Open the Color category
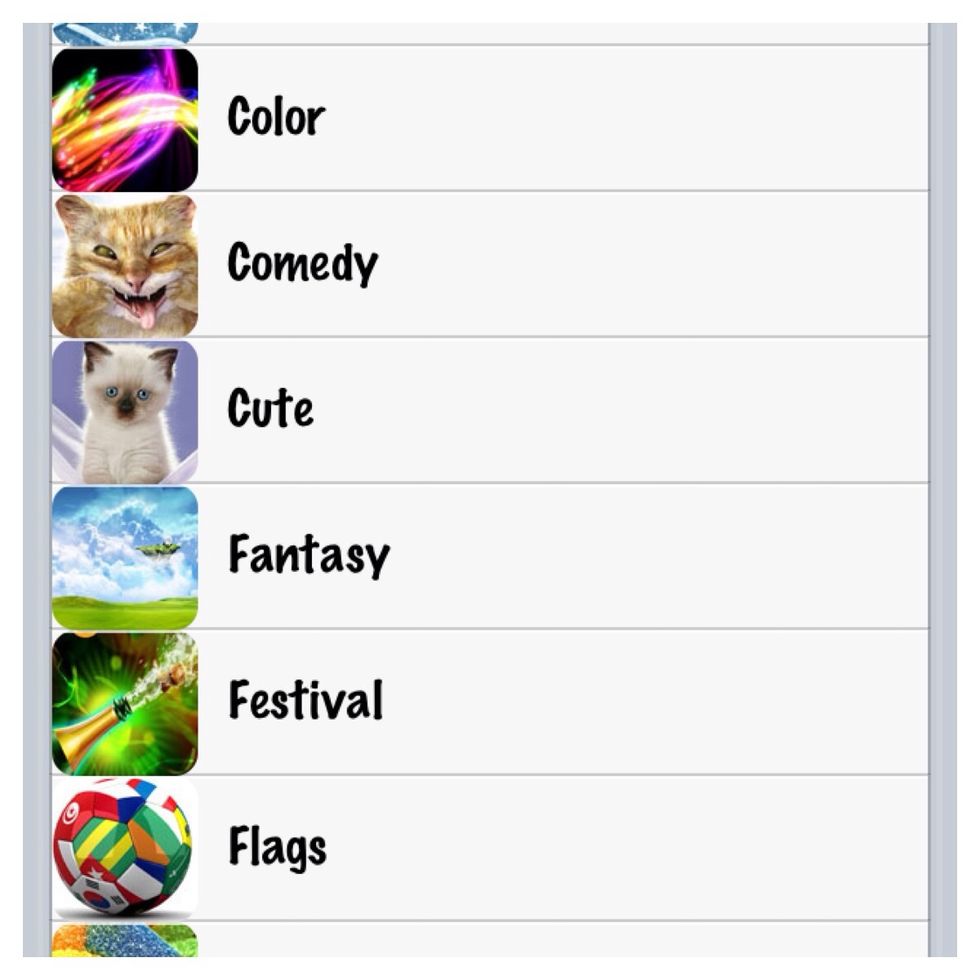980x980 pixels. coord(276,118)
